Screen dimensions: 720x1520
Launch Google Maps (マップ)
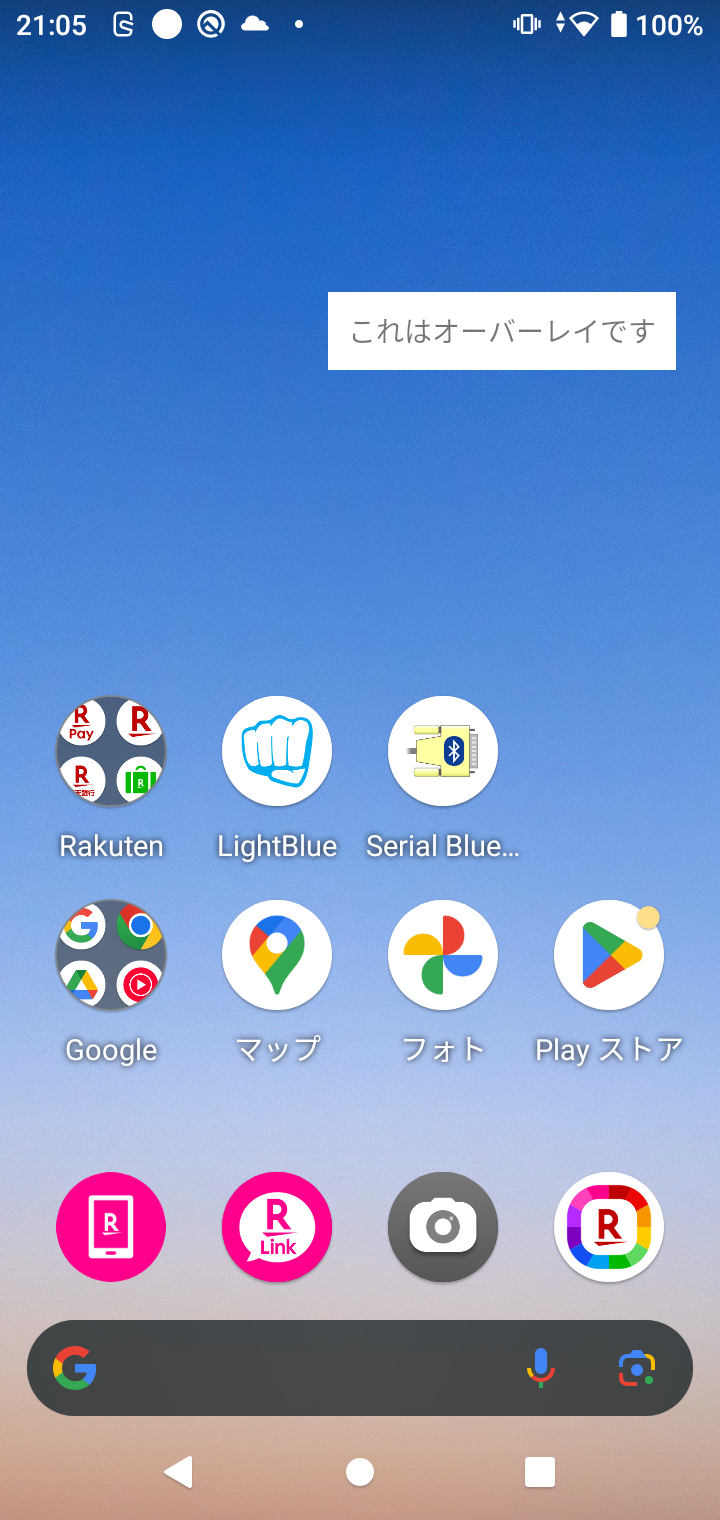(x=277, y=955)
